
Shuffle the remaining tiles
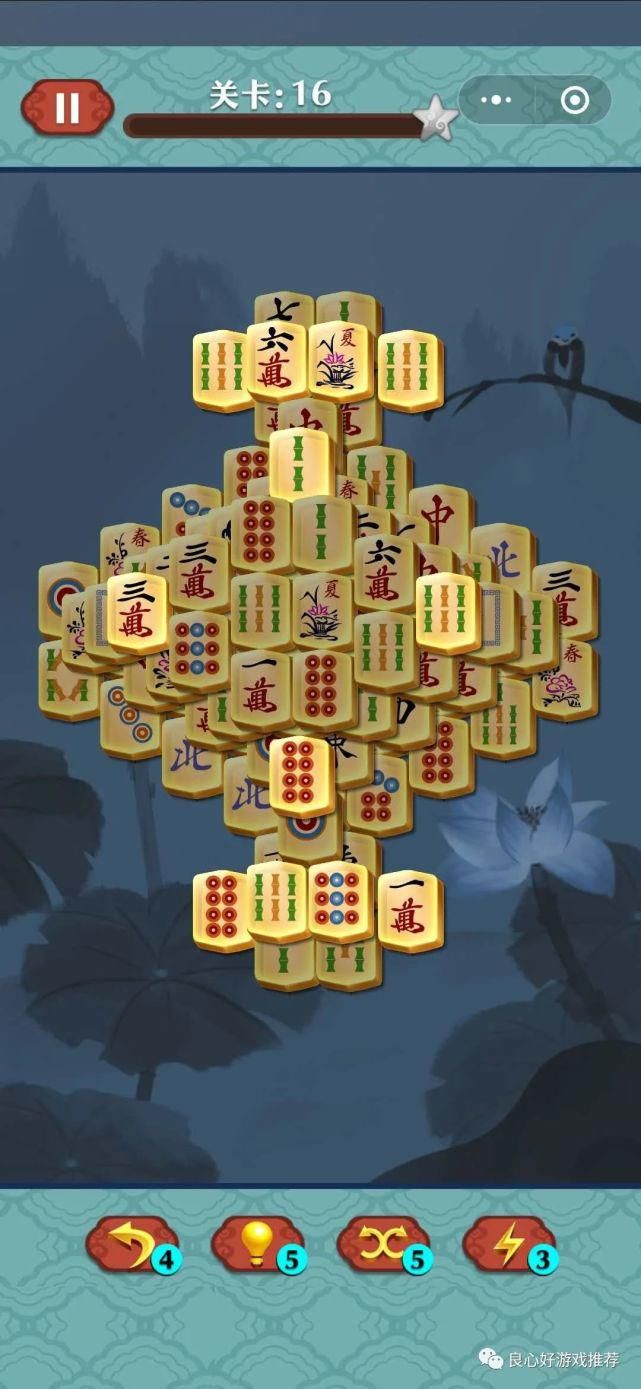tap(383, 1246)
